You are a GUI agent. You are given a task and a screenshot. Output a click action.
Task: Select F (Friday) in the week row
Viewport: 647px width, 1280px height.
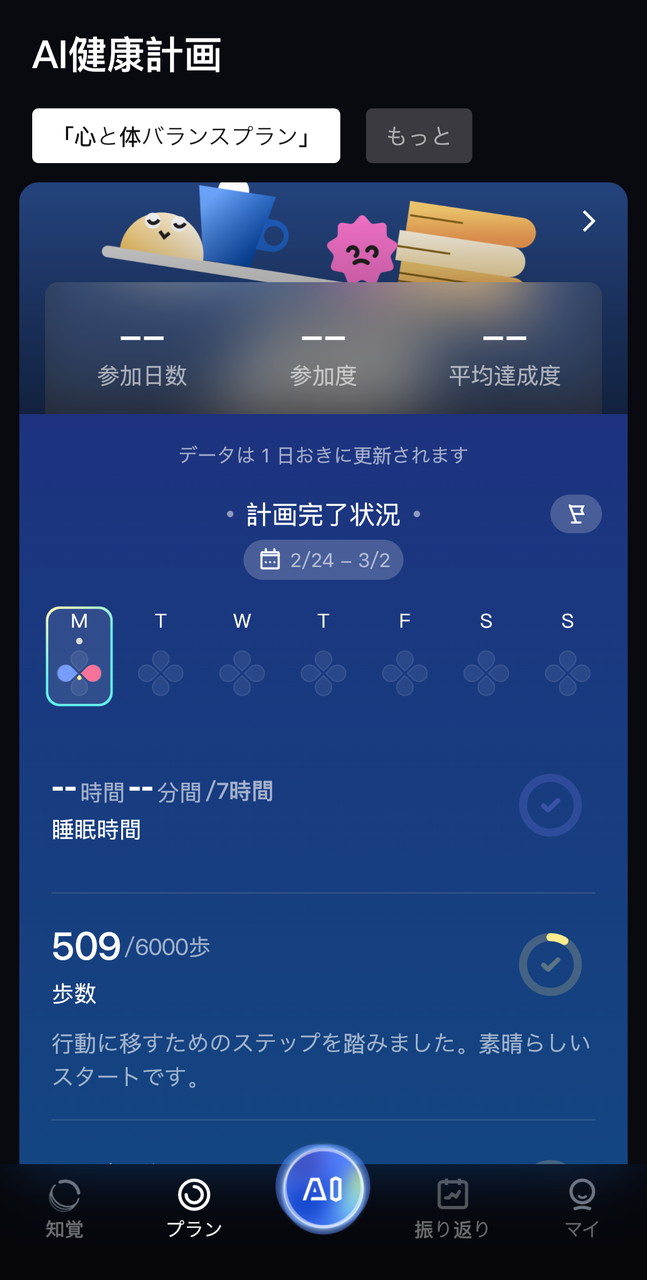[404, 656]
